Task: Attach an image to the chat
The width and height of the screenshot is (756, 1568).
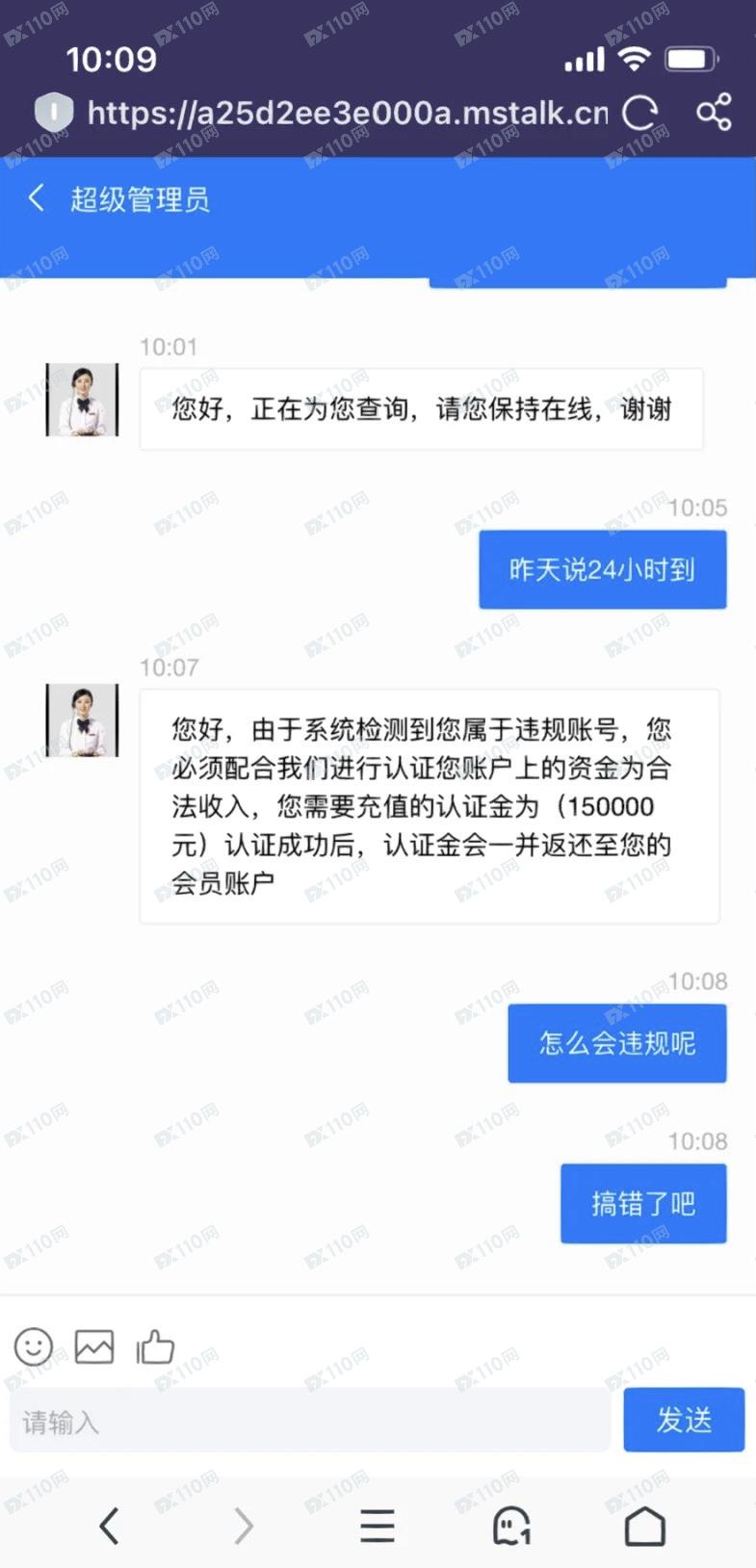Action: pos(94,1346)
